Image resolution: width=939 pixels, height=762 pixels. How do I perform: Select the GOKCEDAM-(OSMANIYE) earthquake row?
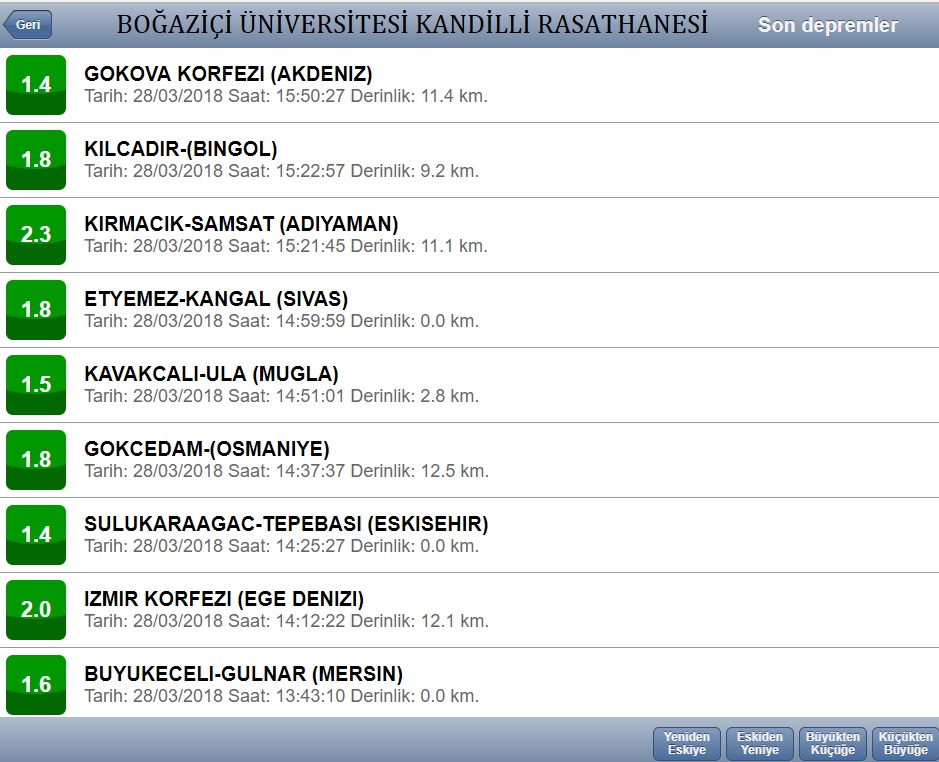pos(470,459)
